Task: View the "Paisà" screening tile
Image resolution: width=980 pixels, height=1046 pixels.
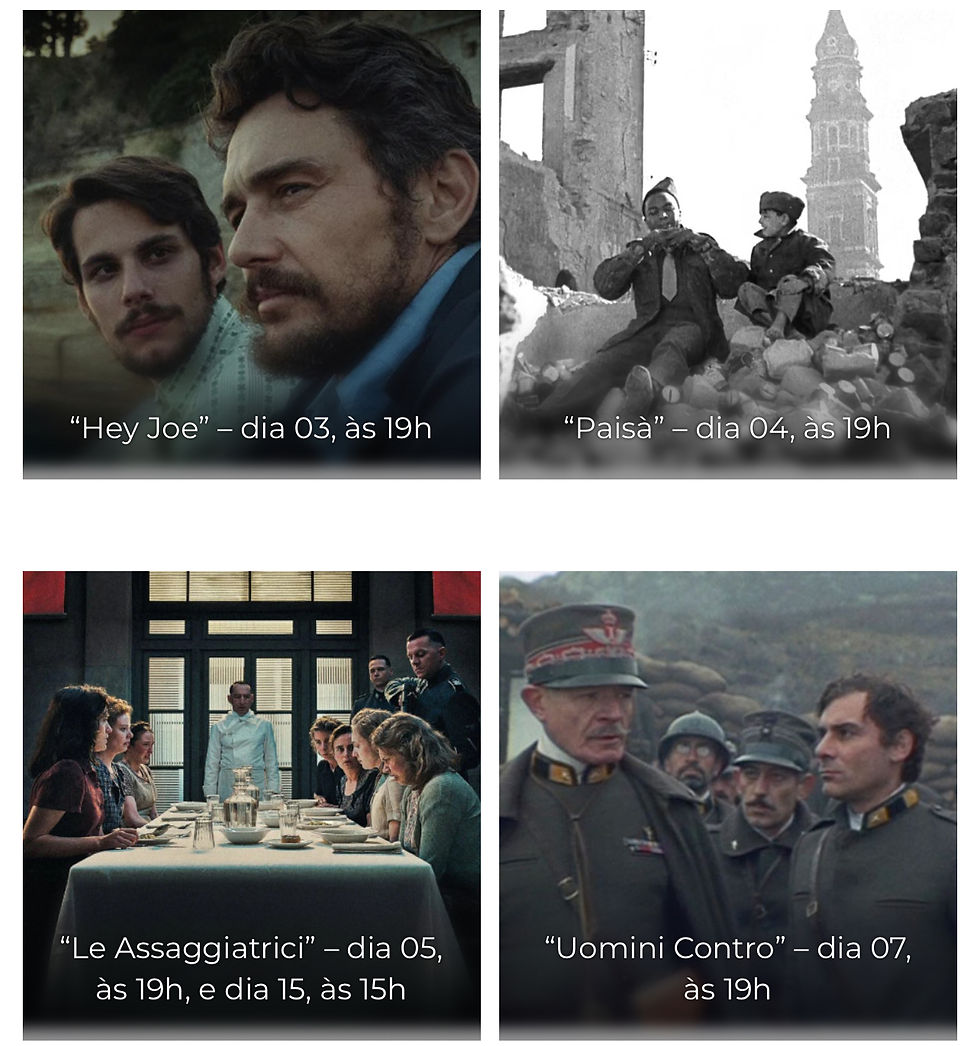Action: [x=727, y=244]
